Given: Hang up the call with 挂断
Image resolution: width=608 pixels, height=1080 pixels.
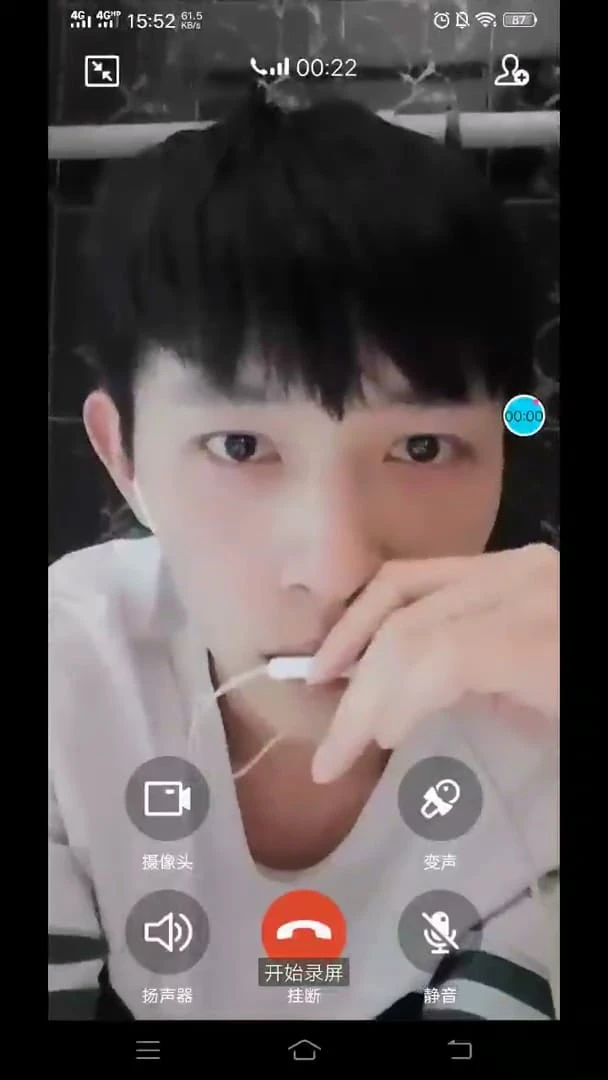Looking at the screenshot, I should tap(304, 930).
